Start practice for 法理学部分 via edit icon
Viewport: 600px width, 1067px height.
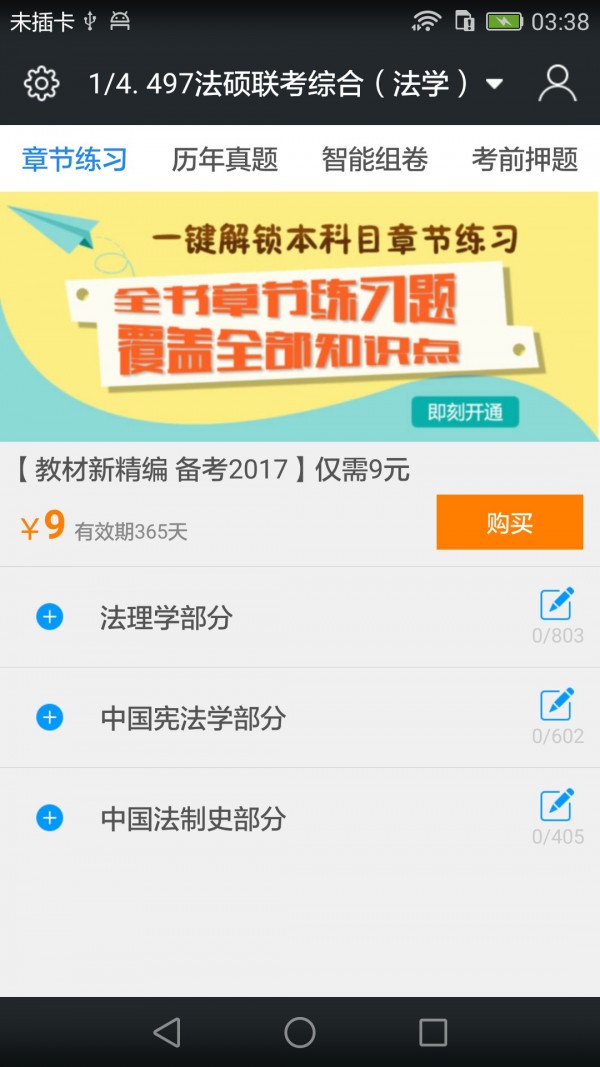pyautogui.click(x=557, y=604)
